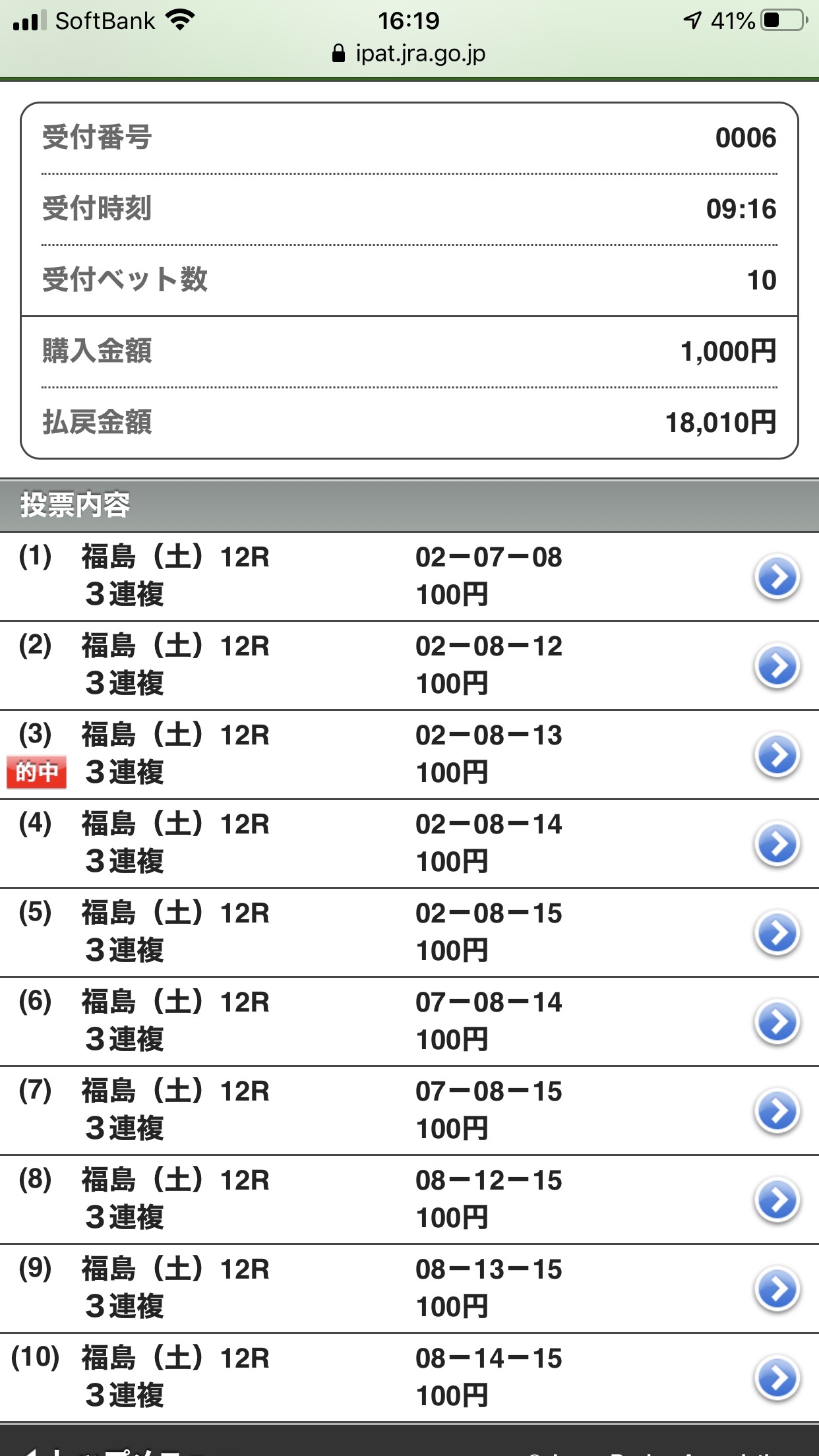The image size is (819, 1456).
Task: Open bet row (9) 08-13-15
Action: [x=777, y=1289]
